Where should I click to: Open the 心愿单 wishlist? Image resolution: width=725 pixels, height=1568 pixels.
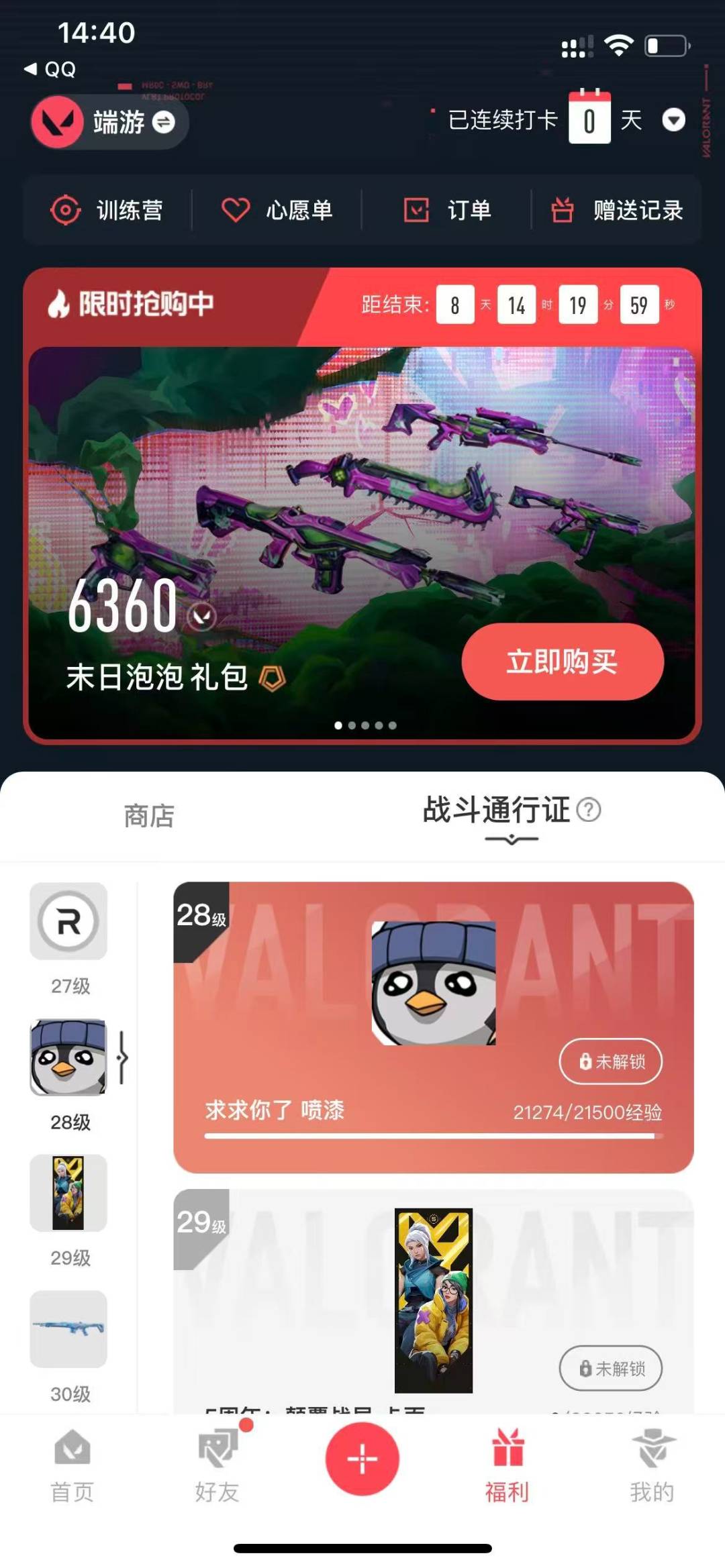click(277, 210)
